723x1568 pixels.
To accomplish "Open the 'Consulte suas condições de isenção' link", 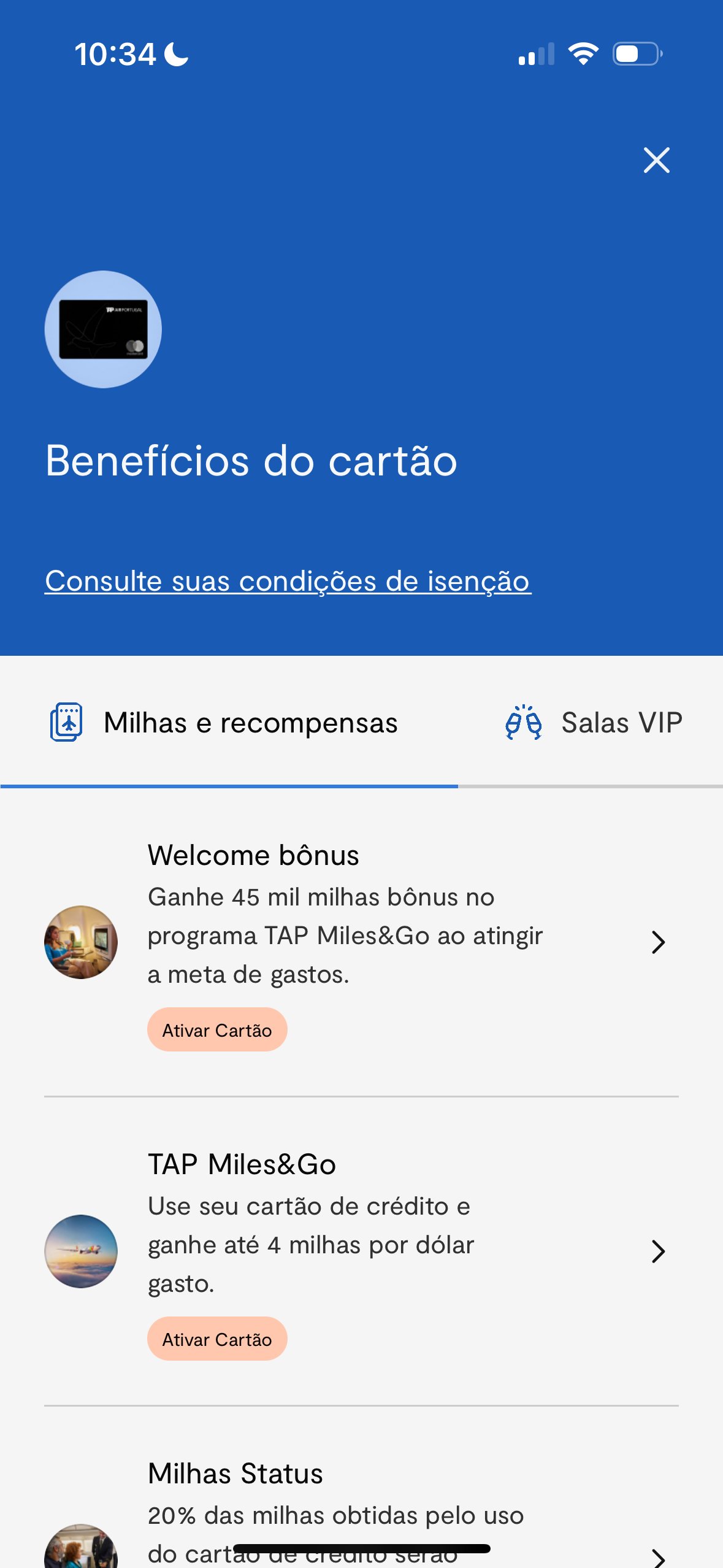I will [288, 581].
